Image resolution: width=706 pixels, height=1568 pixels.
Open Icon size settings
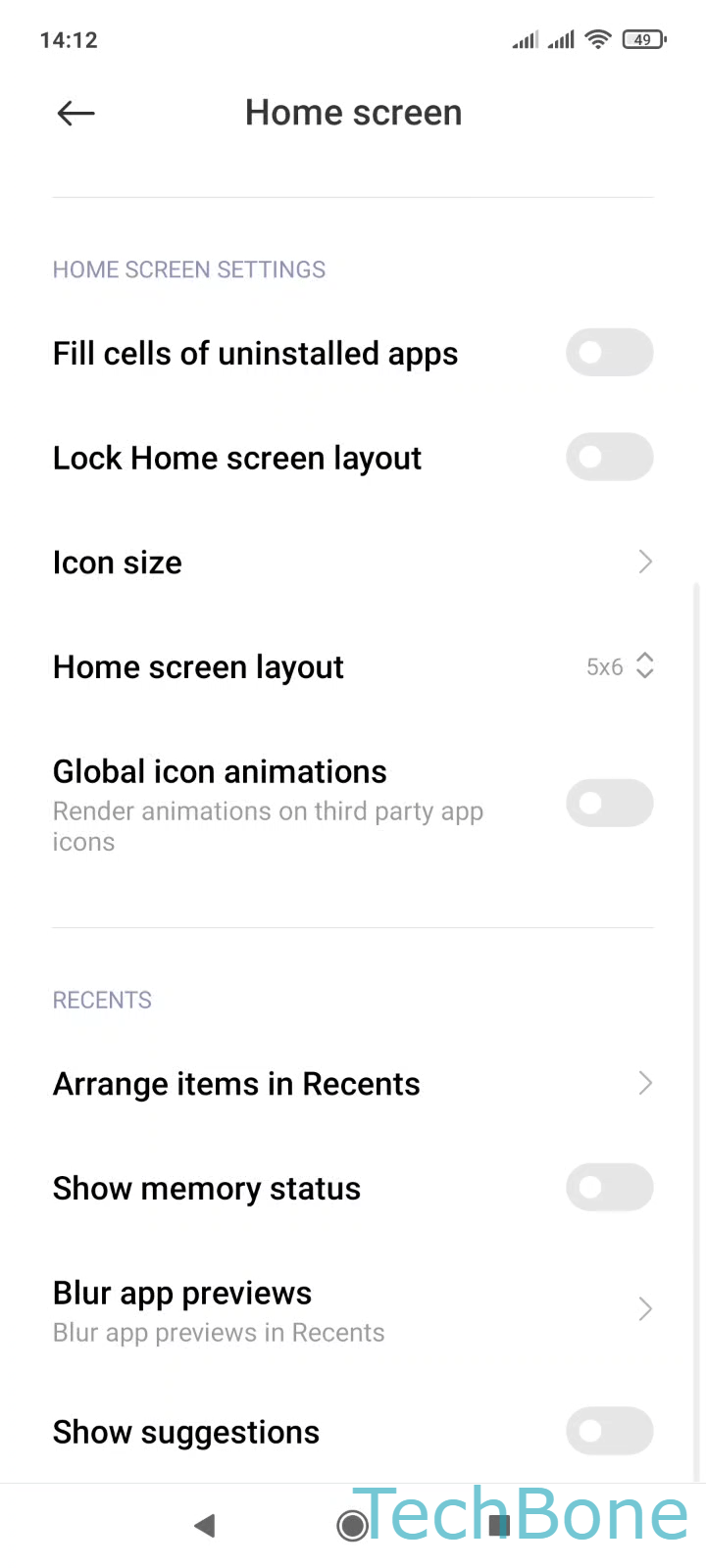[353, 563]
